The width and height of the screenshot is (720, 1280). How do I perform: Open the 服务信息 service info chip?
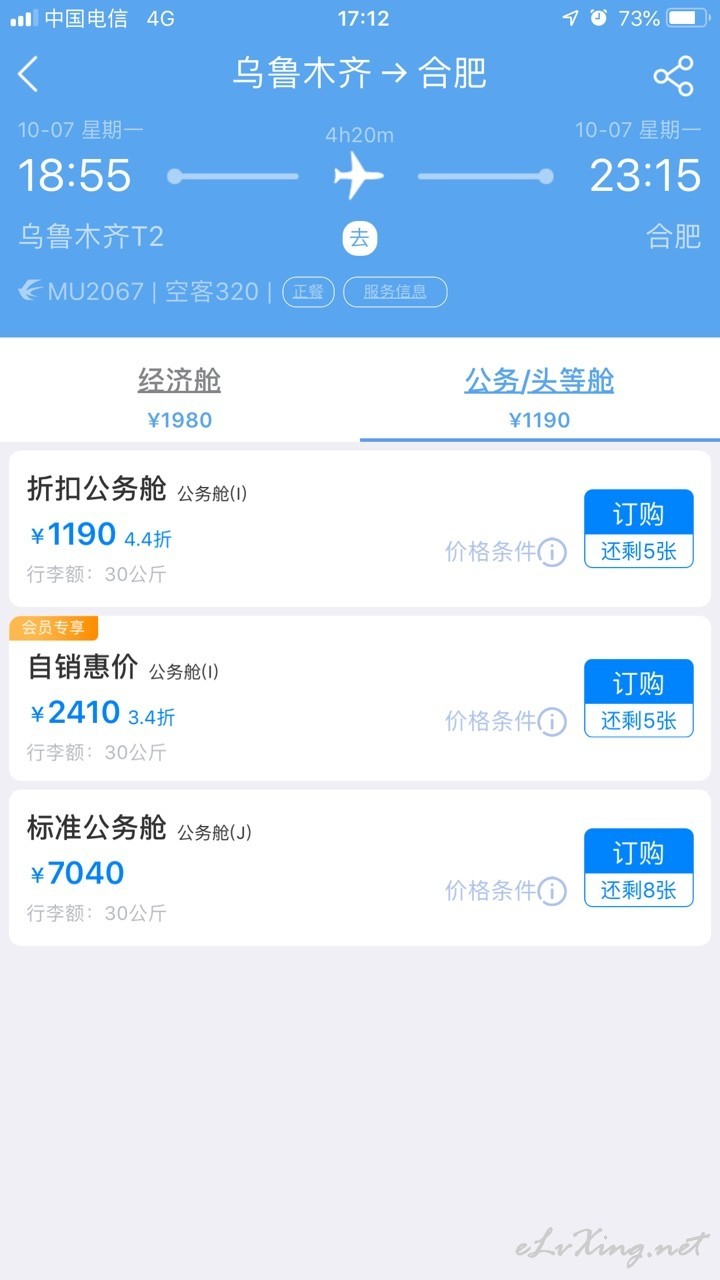click(x=395, y=292)
